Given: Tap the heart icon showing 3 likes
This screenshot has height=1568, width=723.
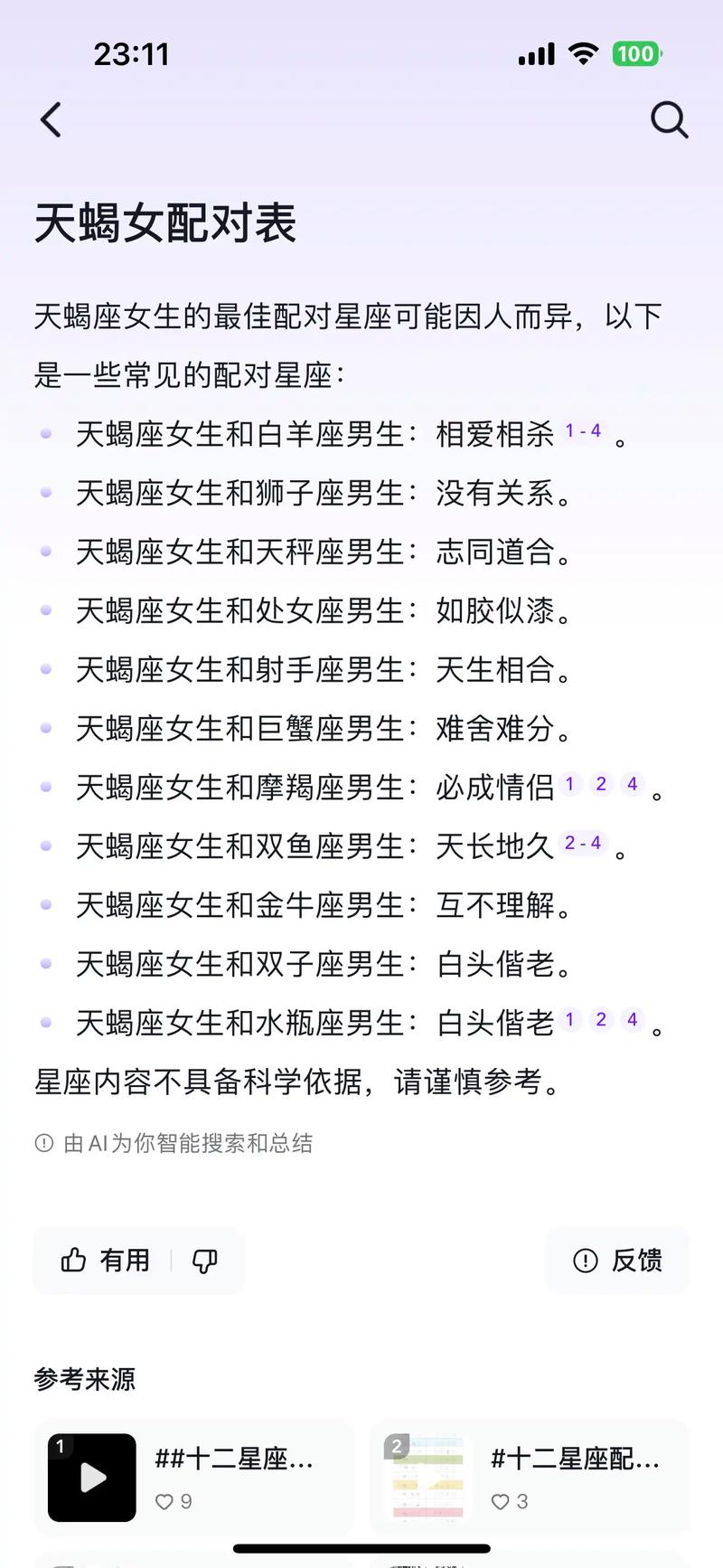Looking at the screenshot, I should [x=500, y=1501].
